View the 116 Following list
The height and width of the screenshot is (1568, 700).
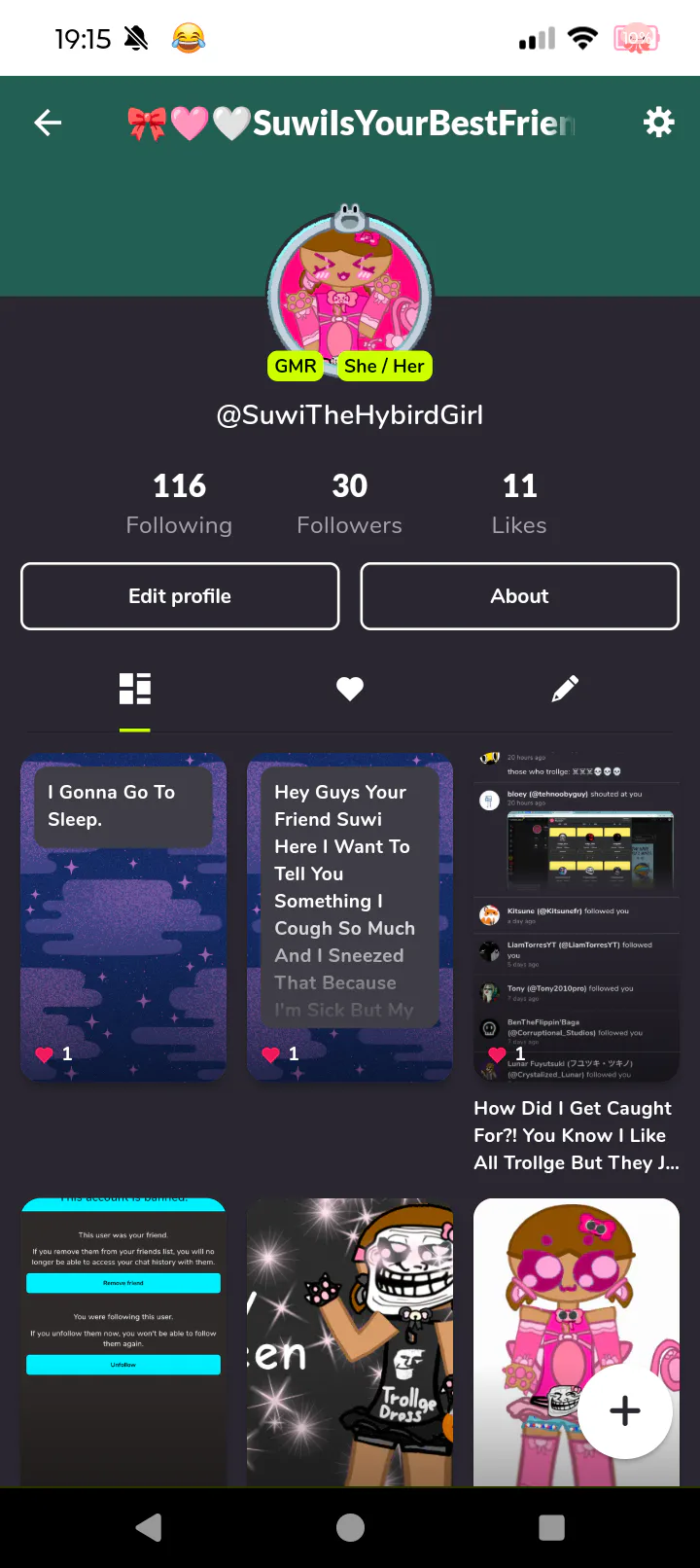[x=179, y=504]
